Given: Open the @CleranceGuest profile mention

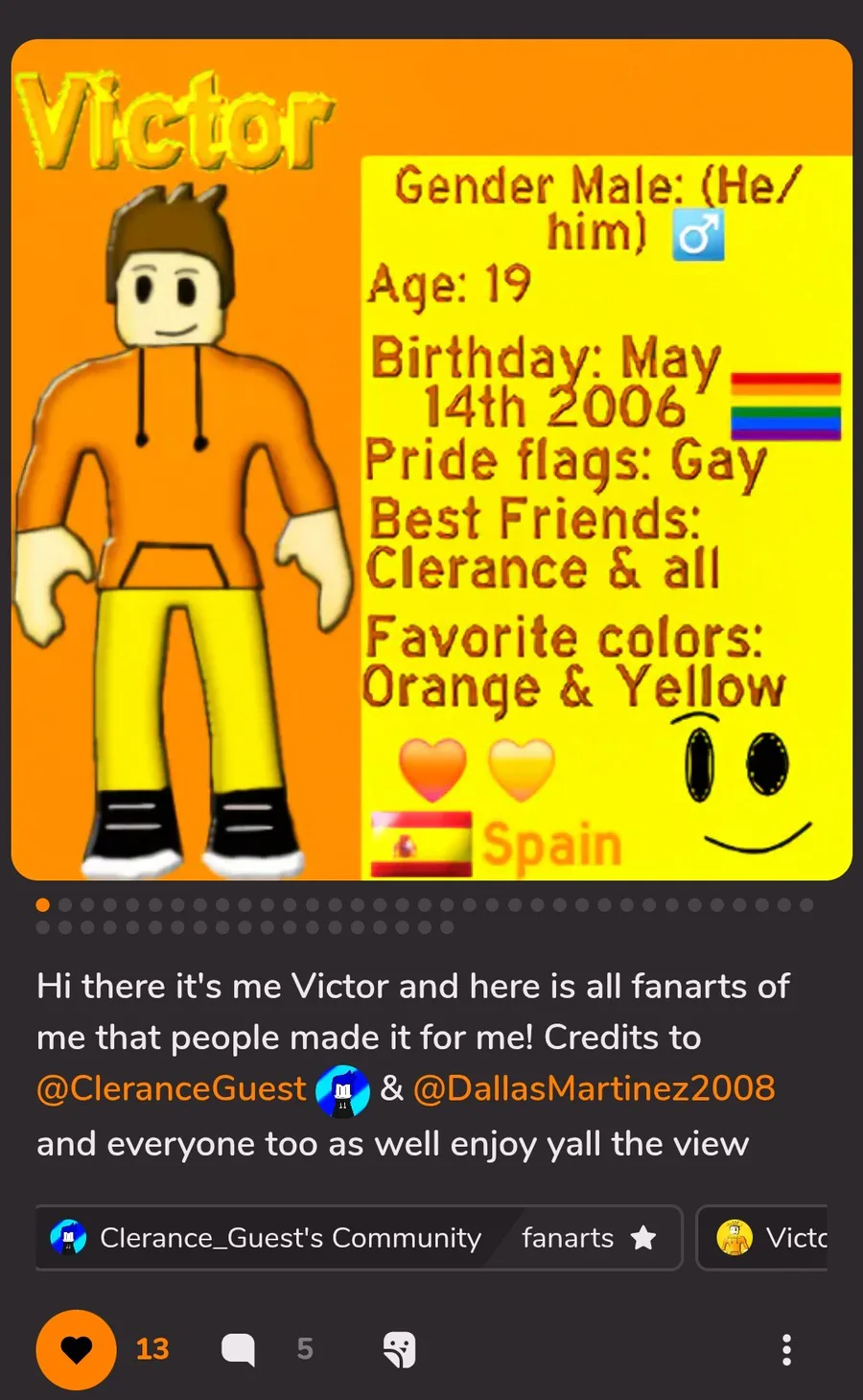Looking at the screenshot, I should click(172, 1089).
